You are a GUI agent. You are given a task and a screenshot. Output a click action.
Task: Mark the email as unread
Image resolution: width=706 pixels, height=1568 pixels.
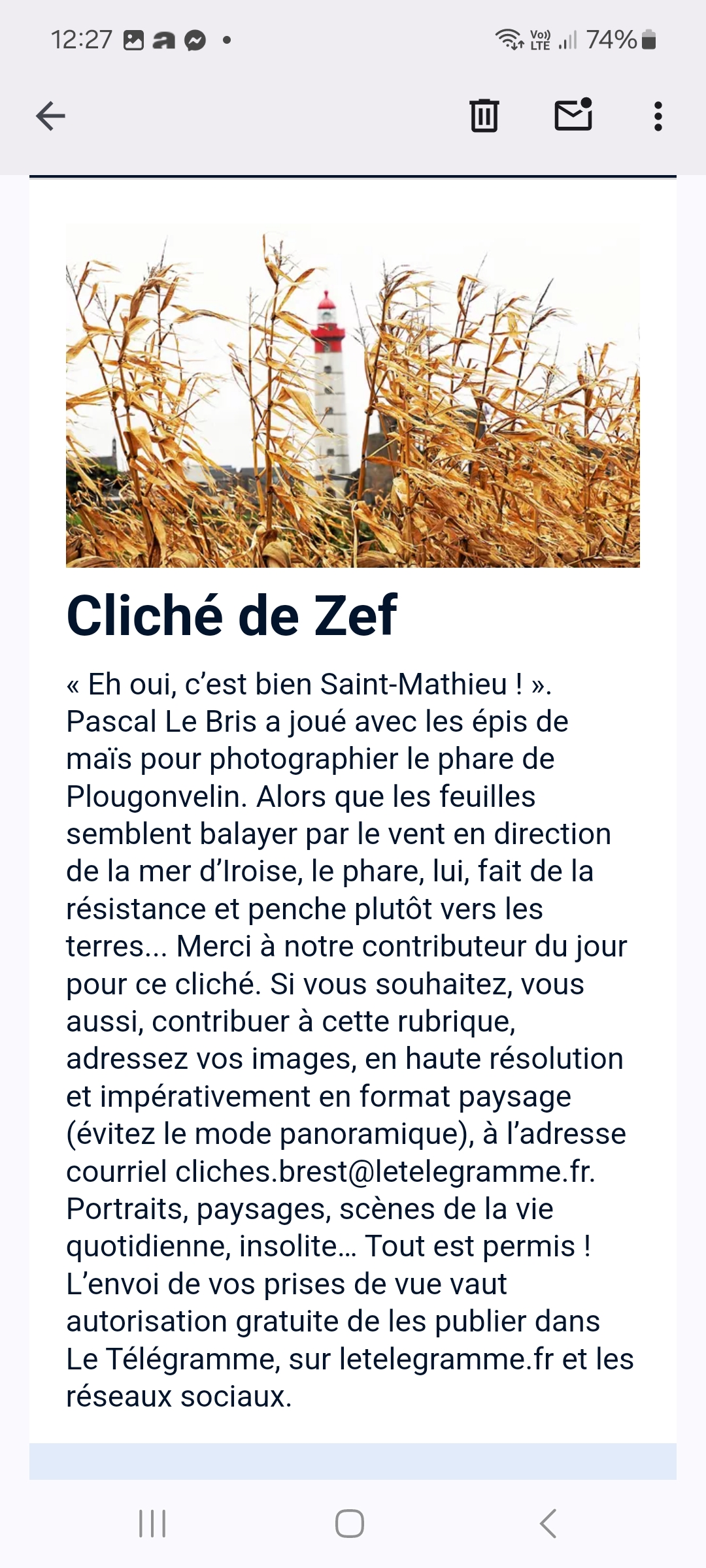coord(573,114)
